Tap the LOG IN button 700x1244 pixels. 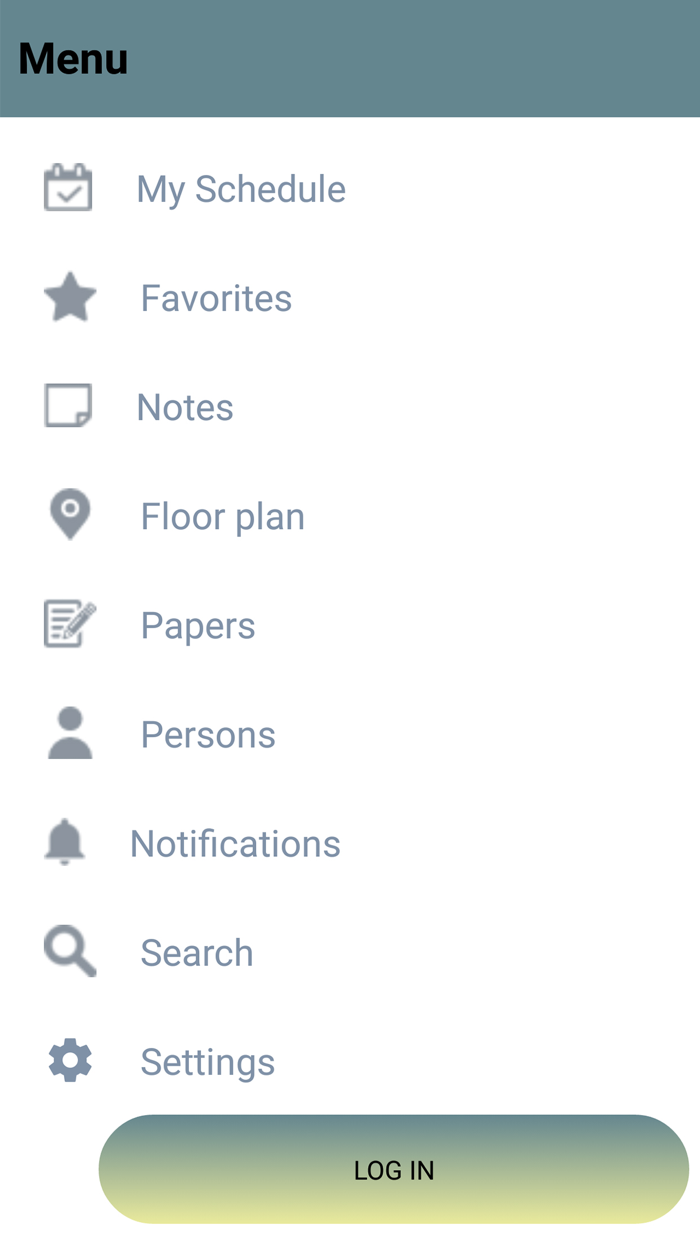[x=394, y=1170]
